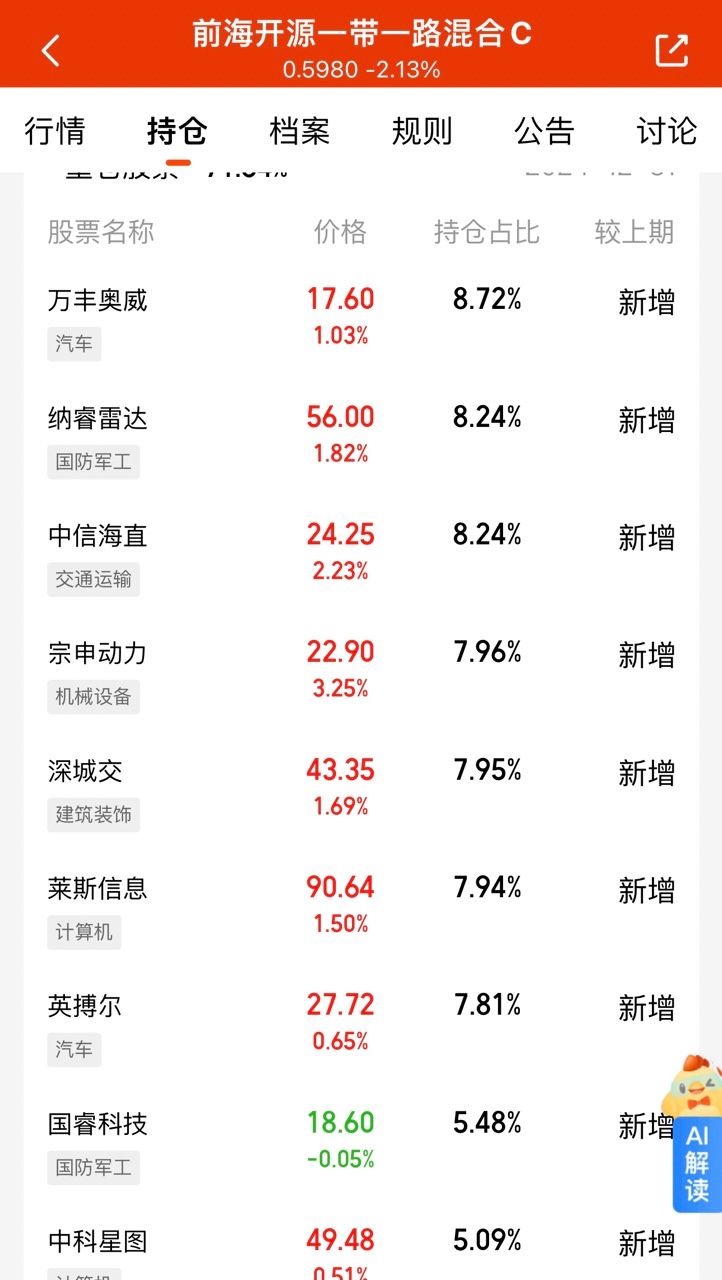Go back from the fund page
This screenshot has width=722, height=1280.
(51, 49)
